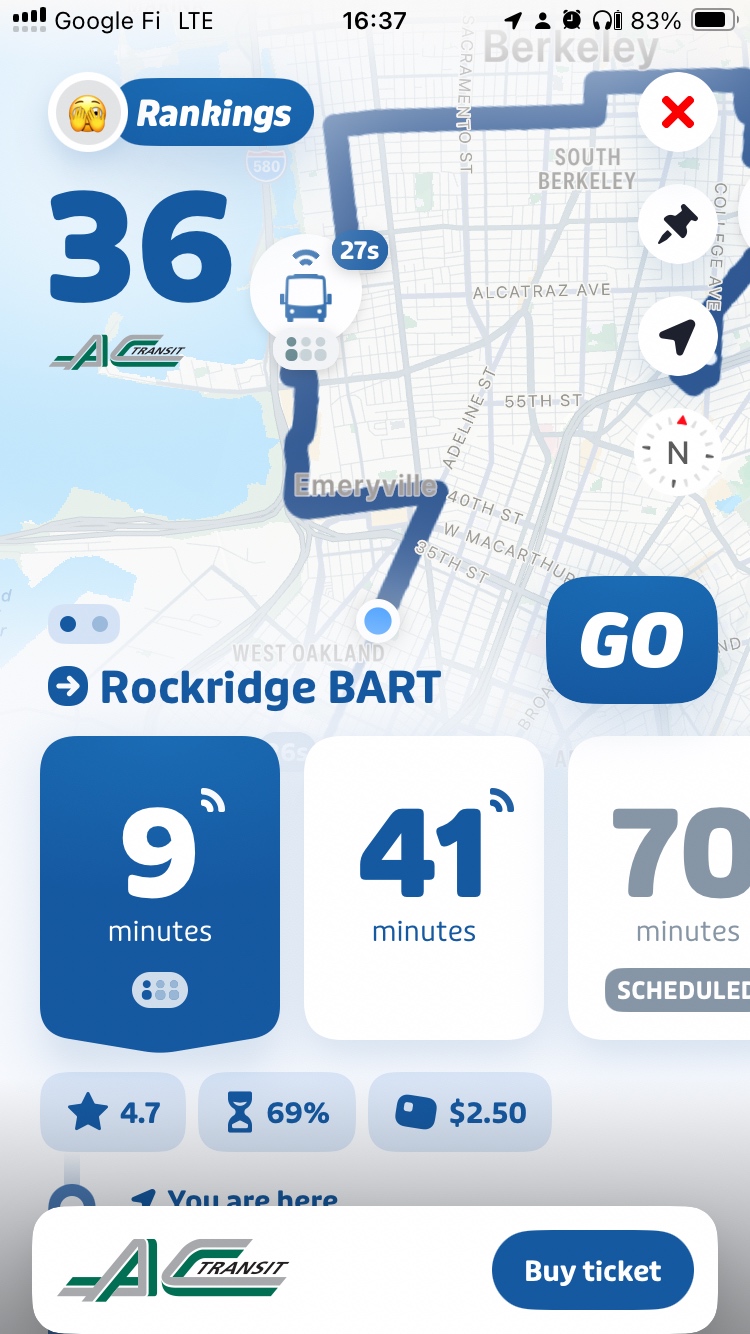Open the 4.7 star rating chip
This screenshot has width=750, height=1334.
113,1112
